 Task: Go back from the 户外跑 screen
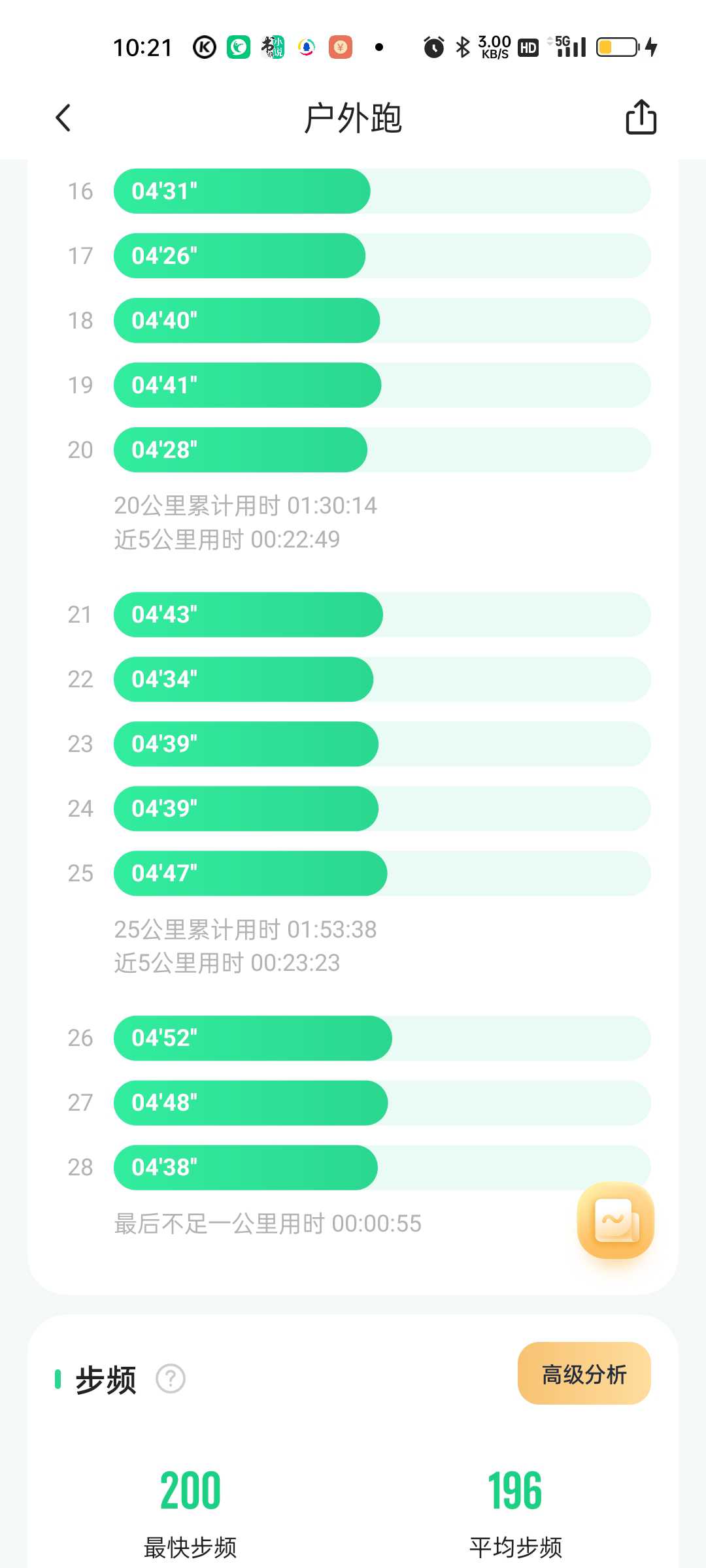pos(63,118)
